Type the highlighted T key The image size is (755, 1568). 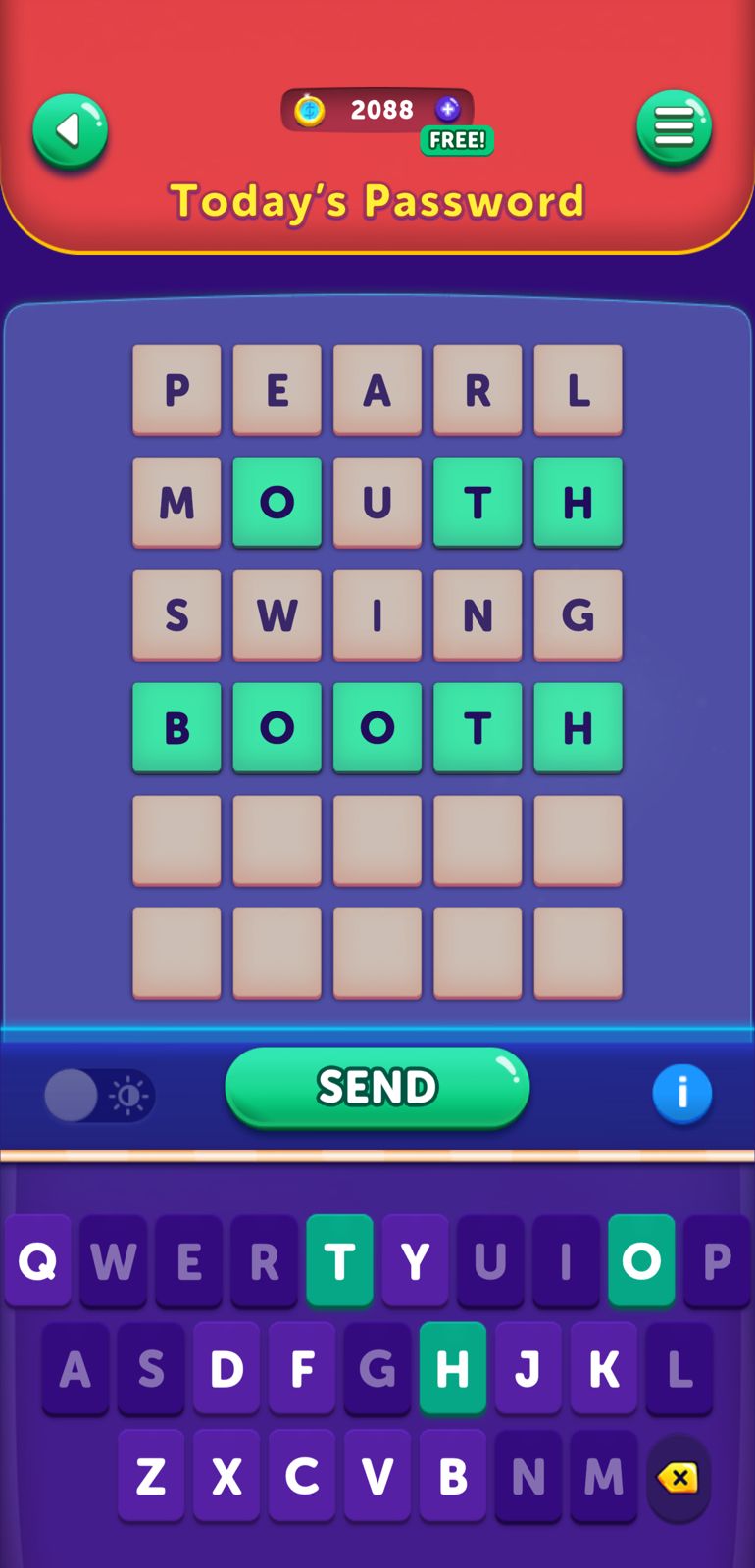tap(339, 1260)
